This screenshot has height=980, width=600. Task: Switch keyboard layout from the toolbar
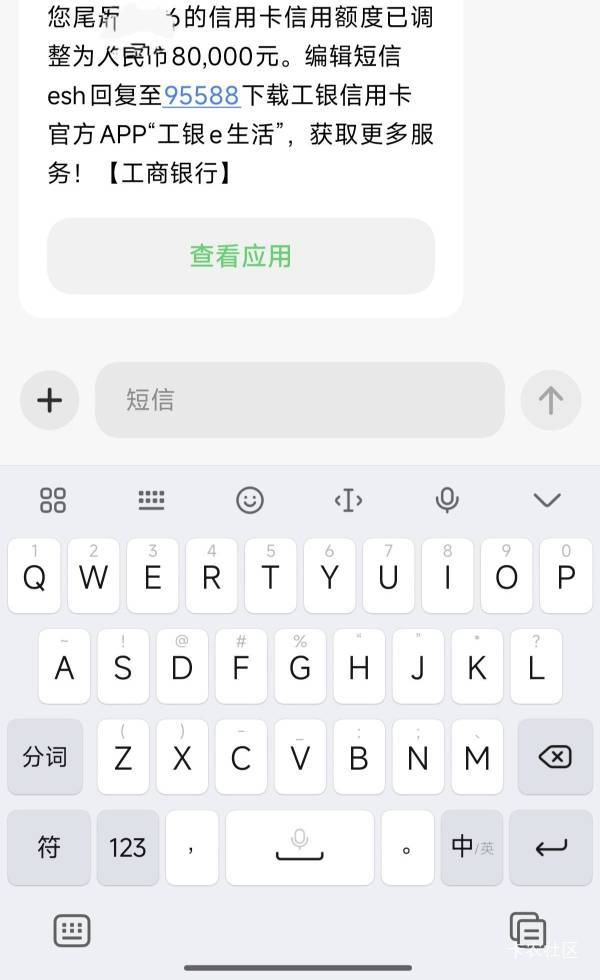click(x=151, y=500)
